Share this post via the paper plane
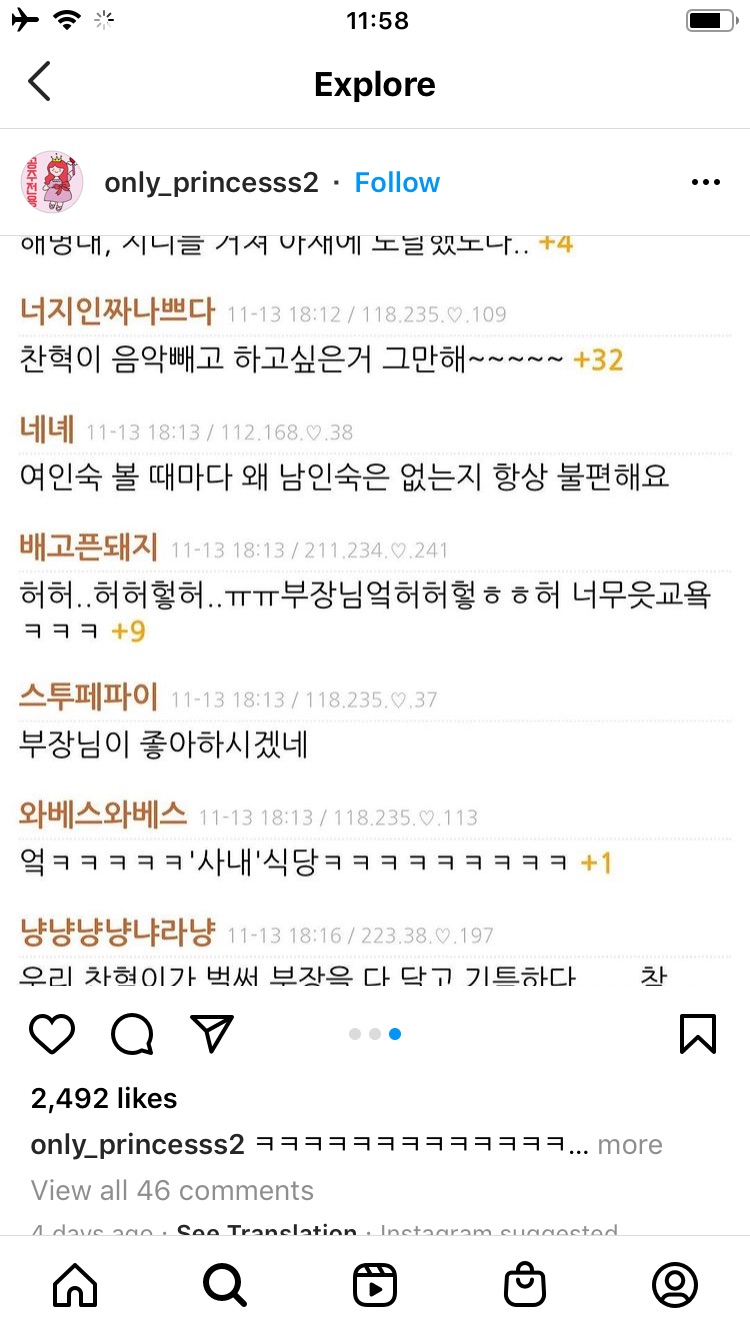750x1334 pixels. [211, 1034]
